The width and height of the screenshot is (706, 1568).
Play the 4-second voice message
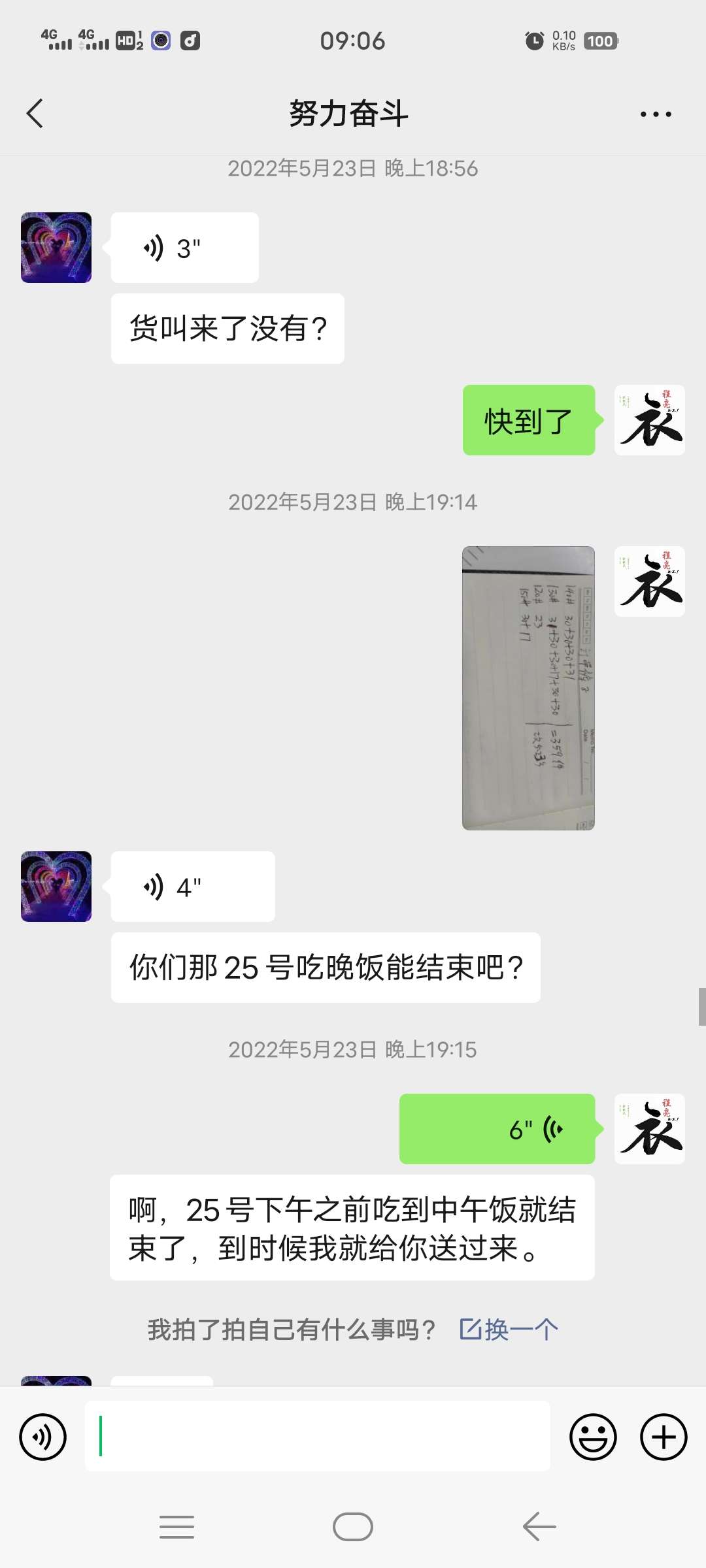tap(192, 887)
